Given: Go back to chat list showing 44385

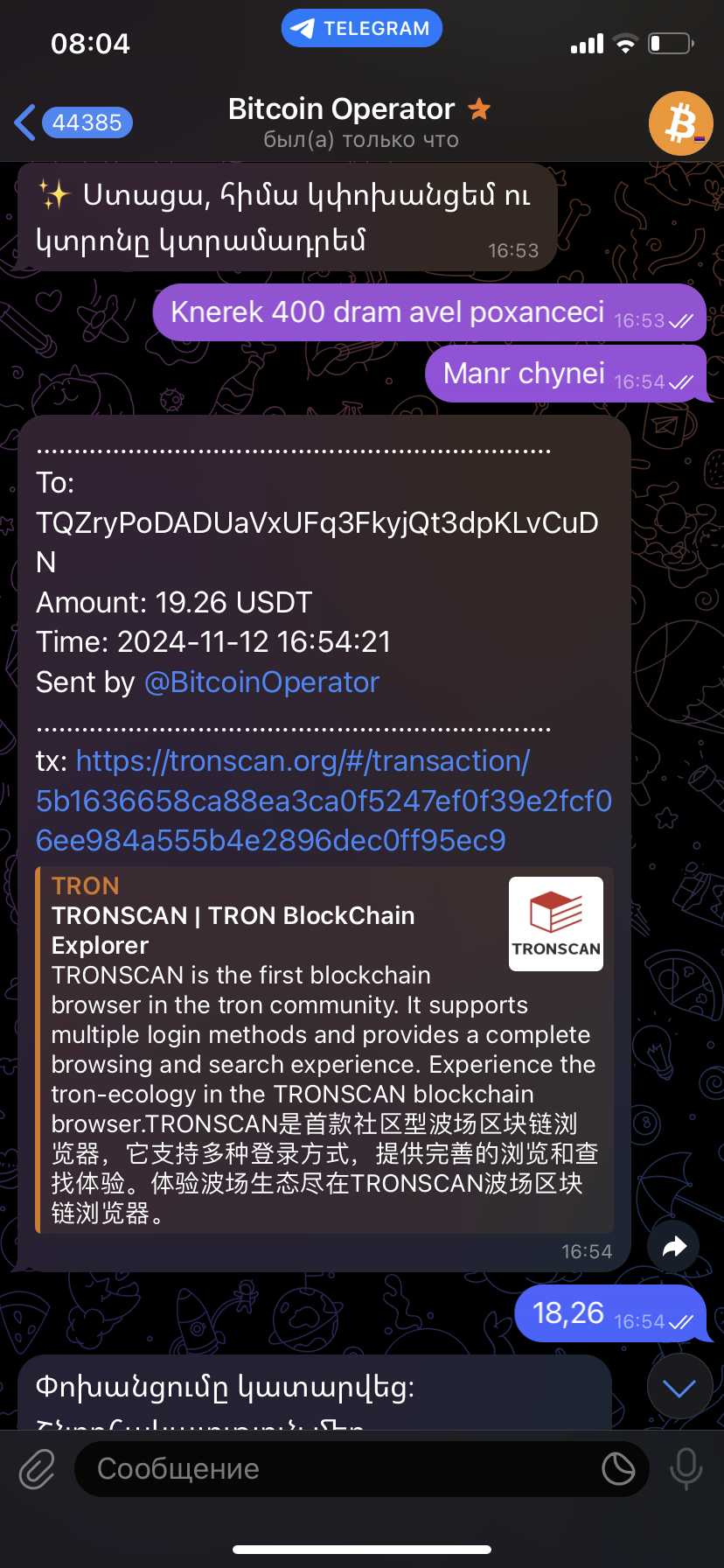Looking at the screenshot, I should point(73,122).
